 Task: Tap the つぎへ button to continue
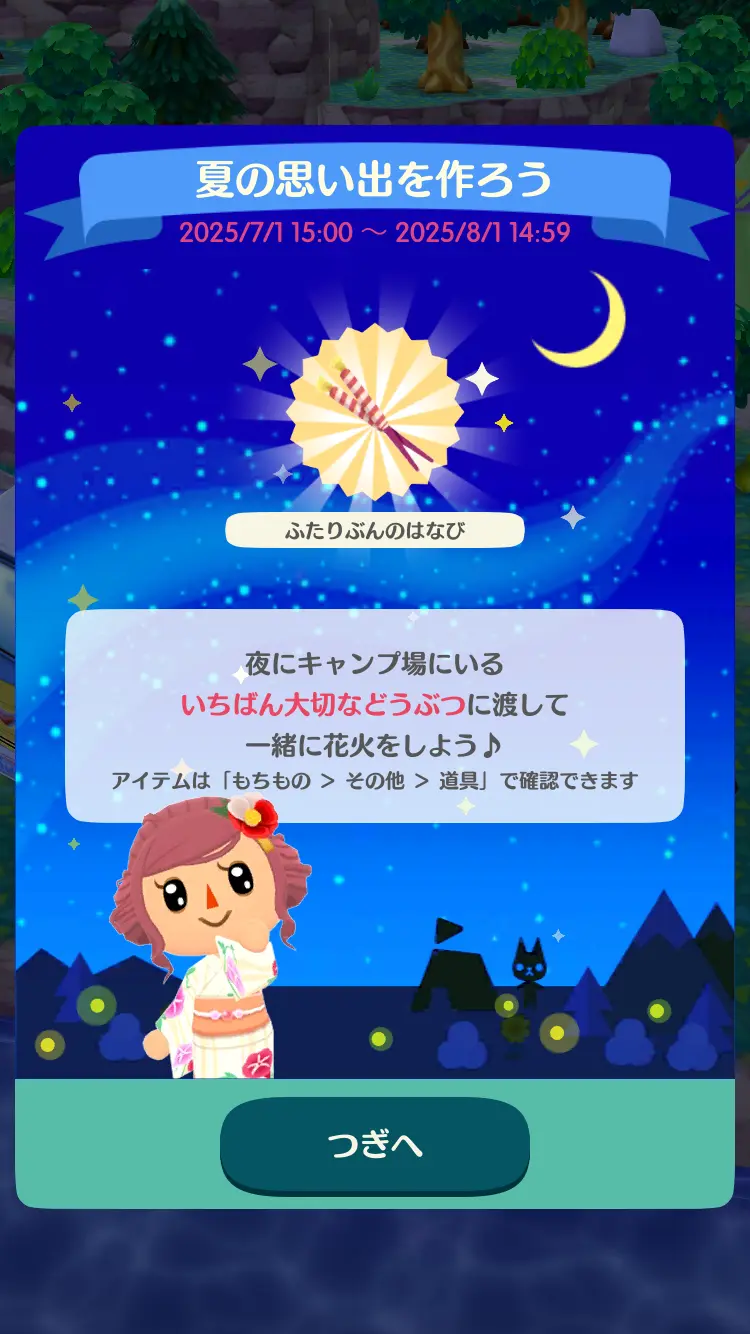click(374, 1144)
